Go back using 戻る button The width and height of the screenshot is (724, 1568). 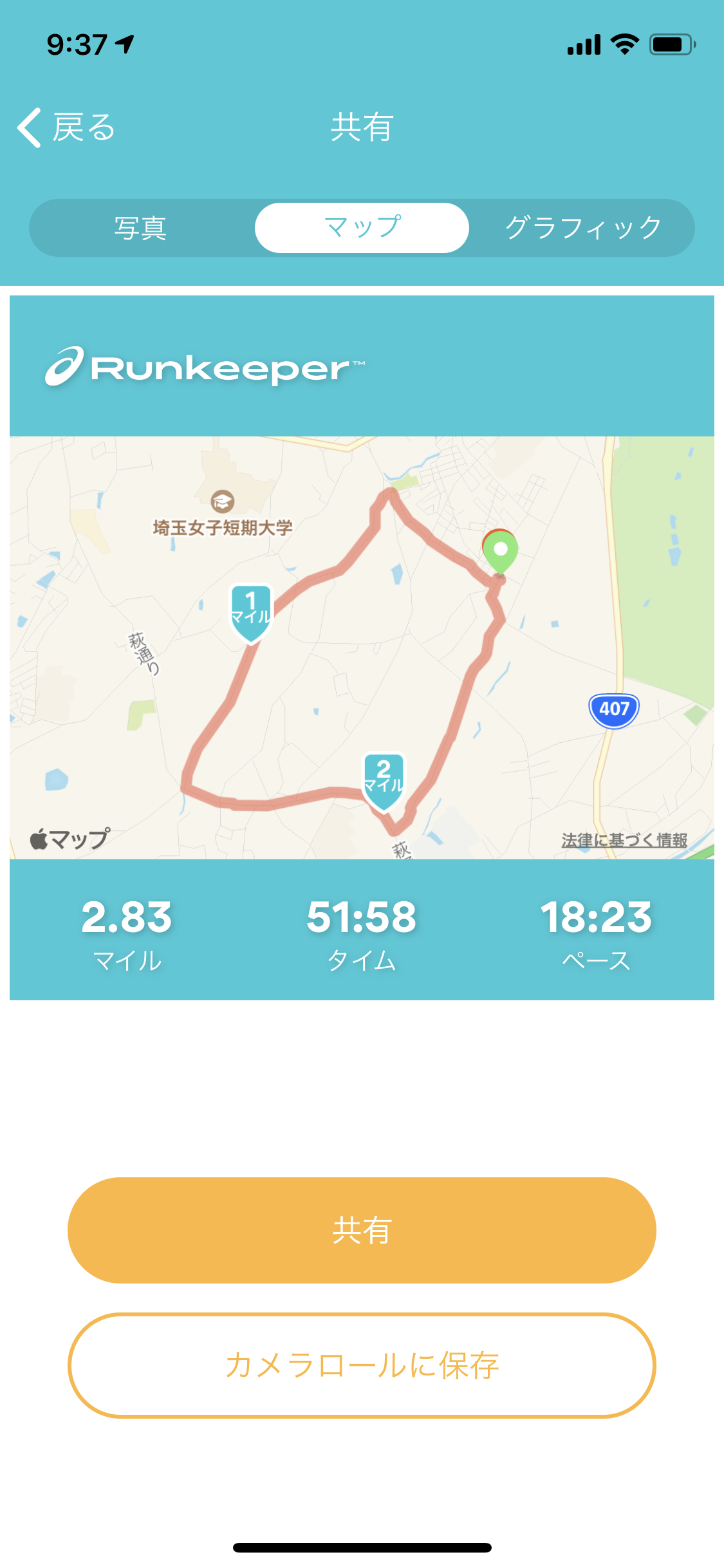click(66, 127)
